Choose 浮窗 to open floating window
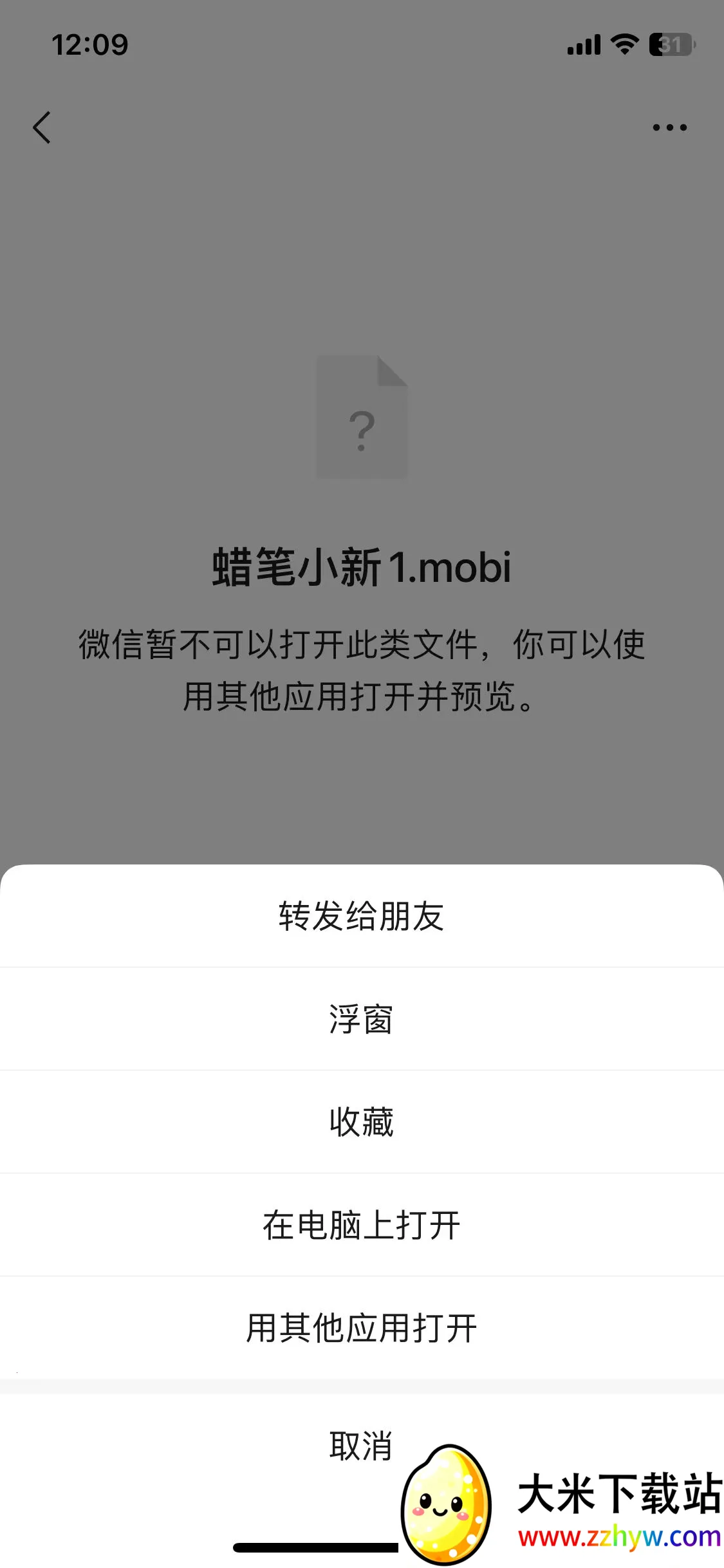 362,1020
